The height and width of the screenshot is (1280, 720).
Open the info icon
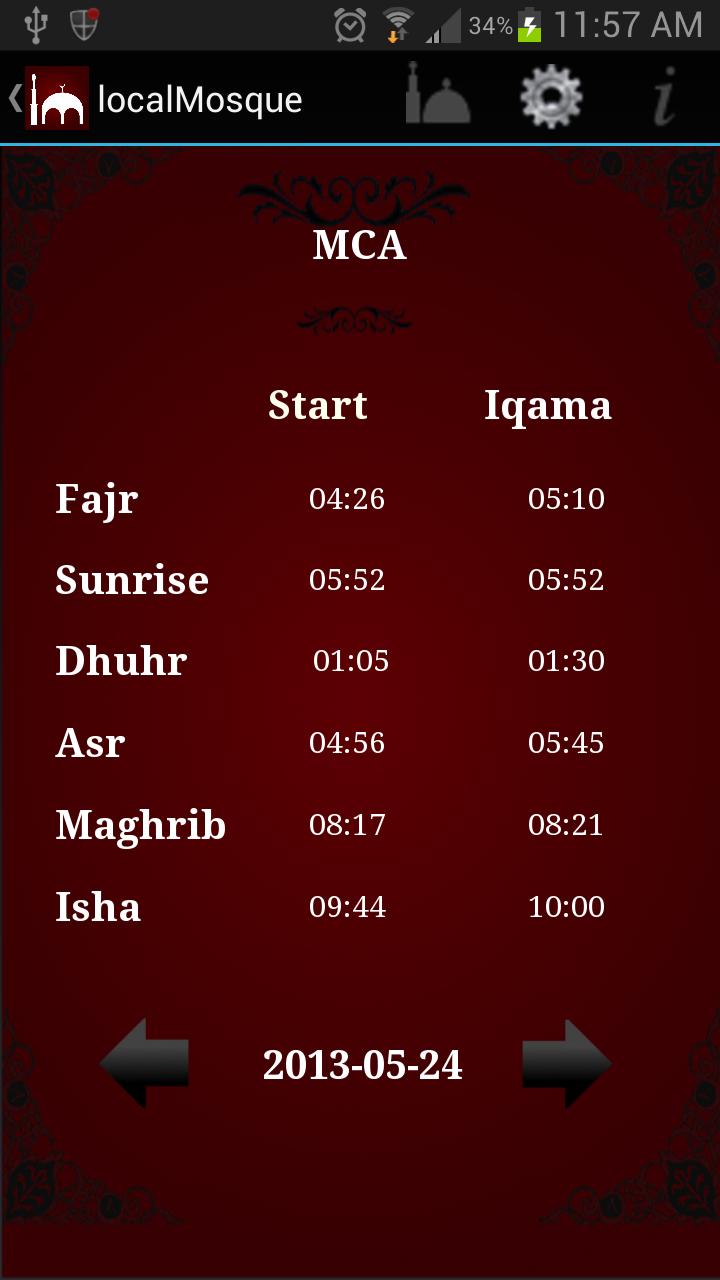tap(664, 98)
